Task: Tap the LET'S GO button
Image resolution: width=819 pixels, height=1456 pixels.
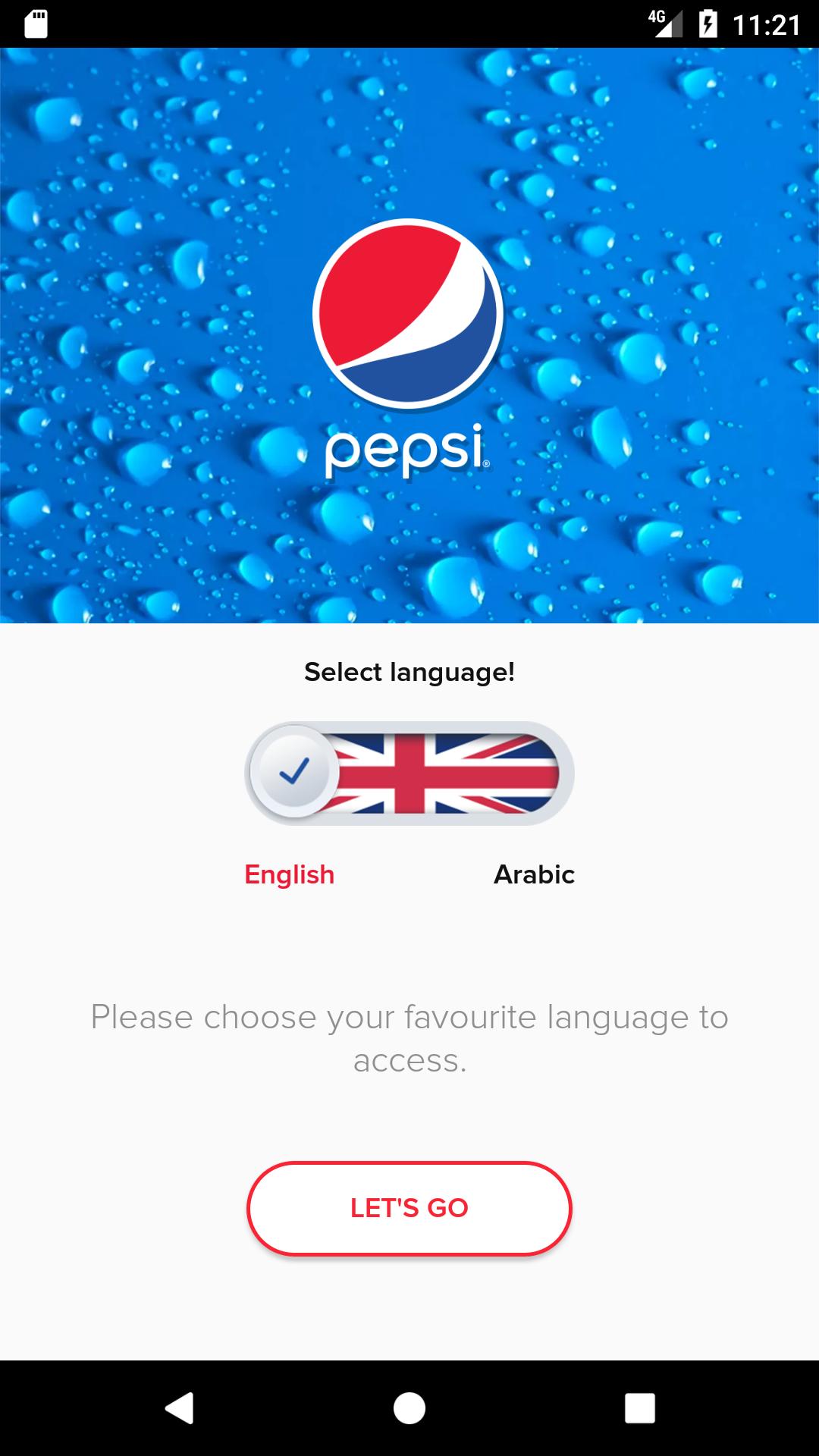Action: pos(409,1208)
